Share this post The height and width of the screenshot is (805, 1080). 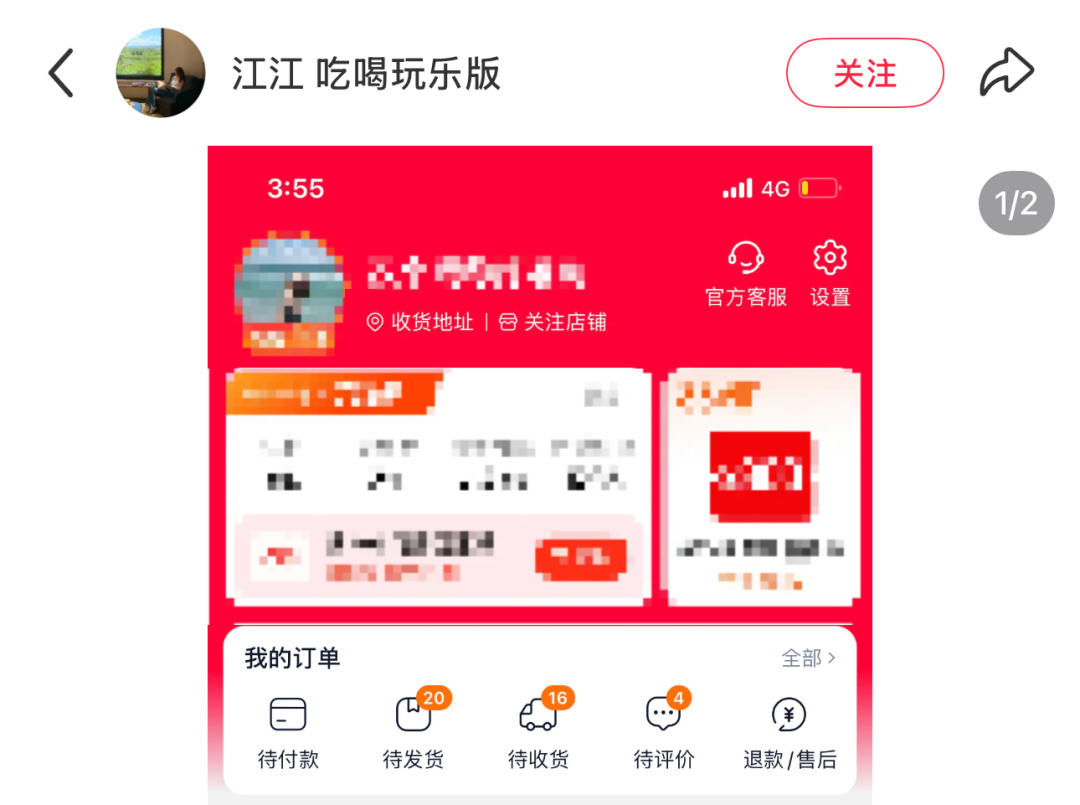1006,73
